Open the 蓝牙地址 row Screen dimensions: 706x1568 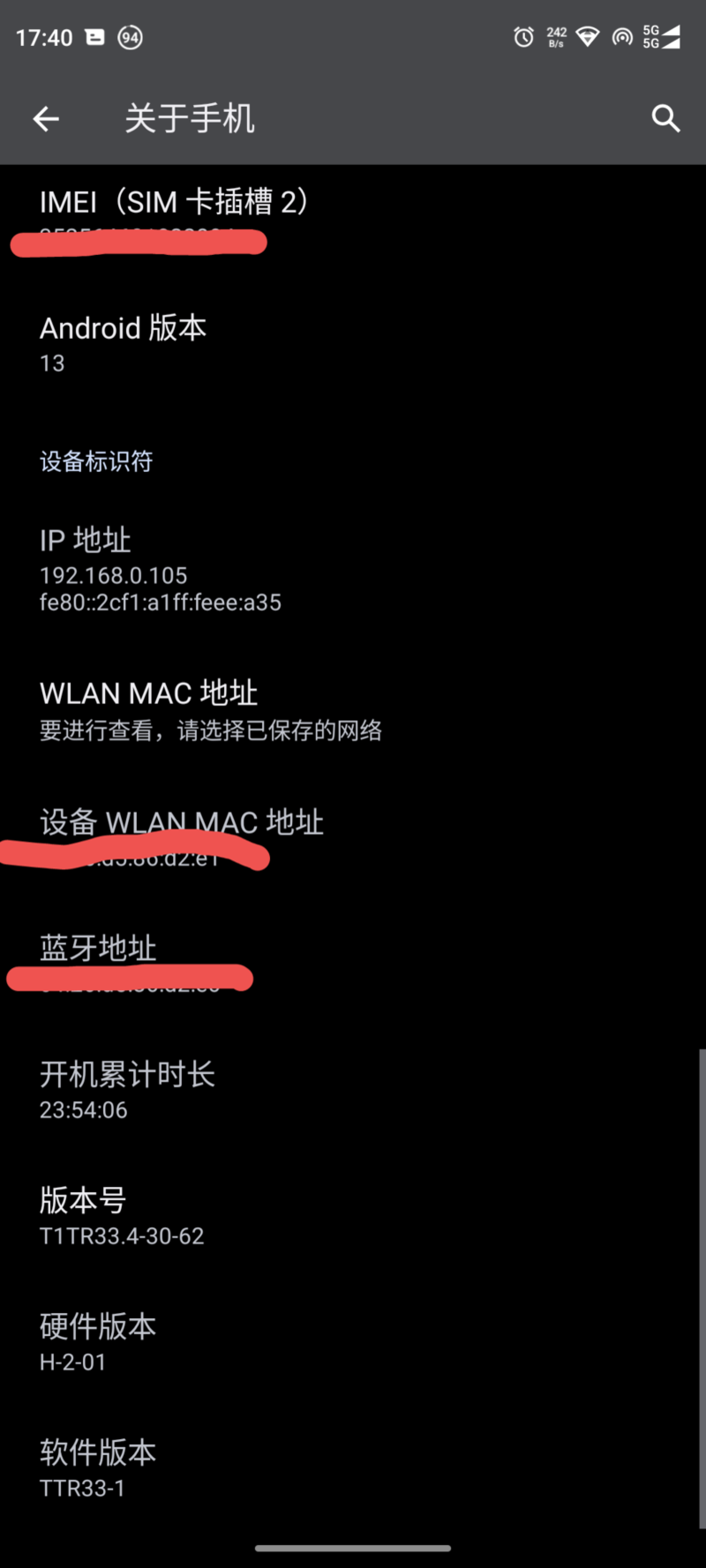(x=353, y=964)
